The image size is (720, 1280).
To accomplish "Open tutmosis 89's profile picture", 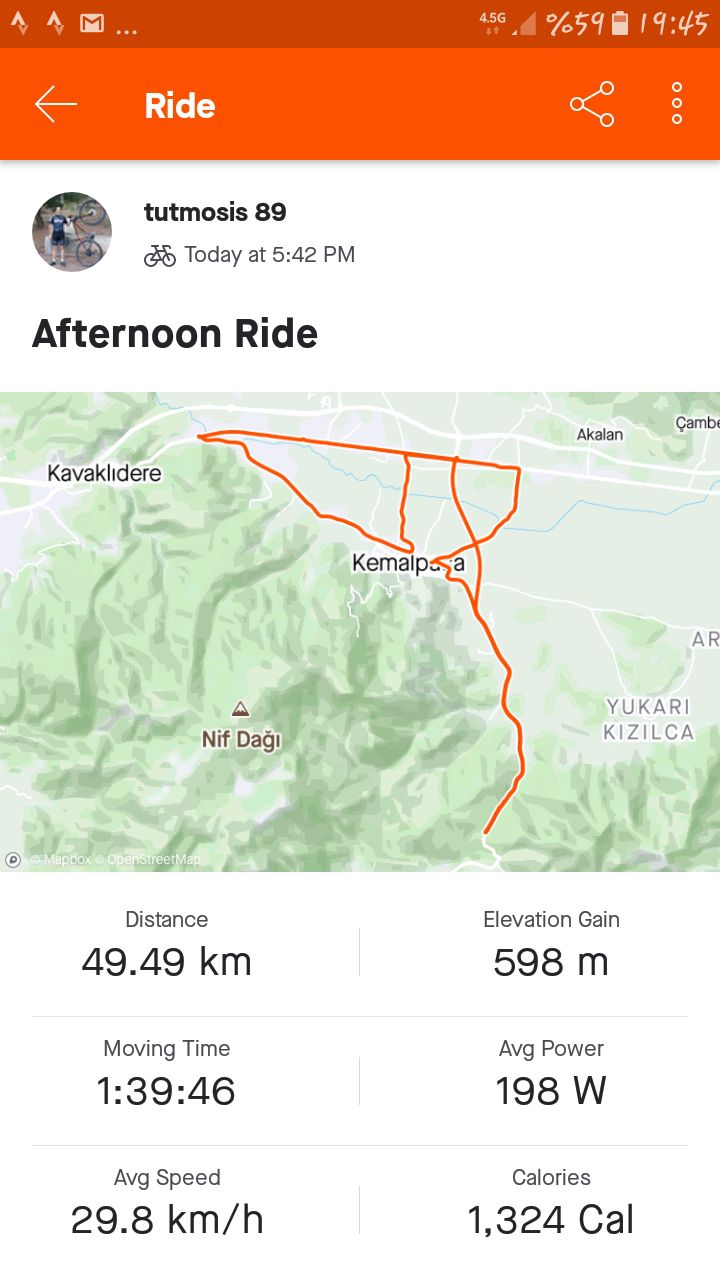I will 72,232.
